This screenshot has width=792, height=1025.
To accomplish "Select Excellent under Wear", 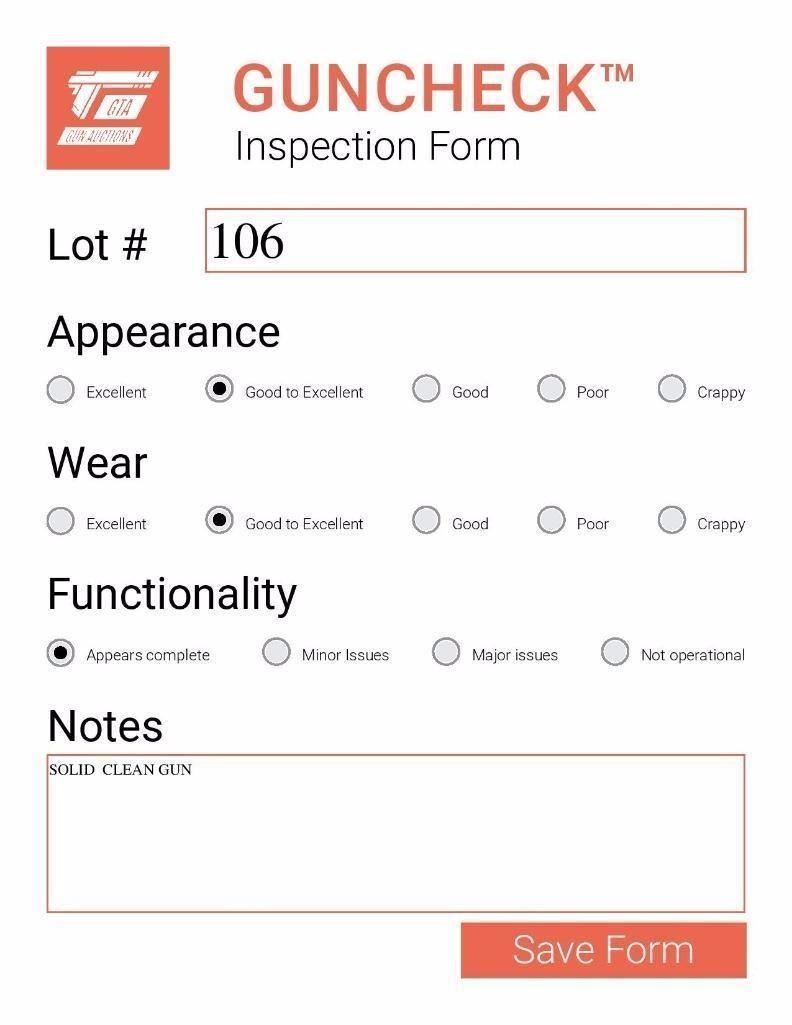I will (x=61, y=521).
